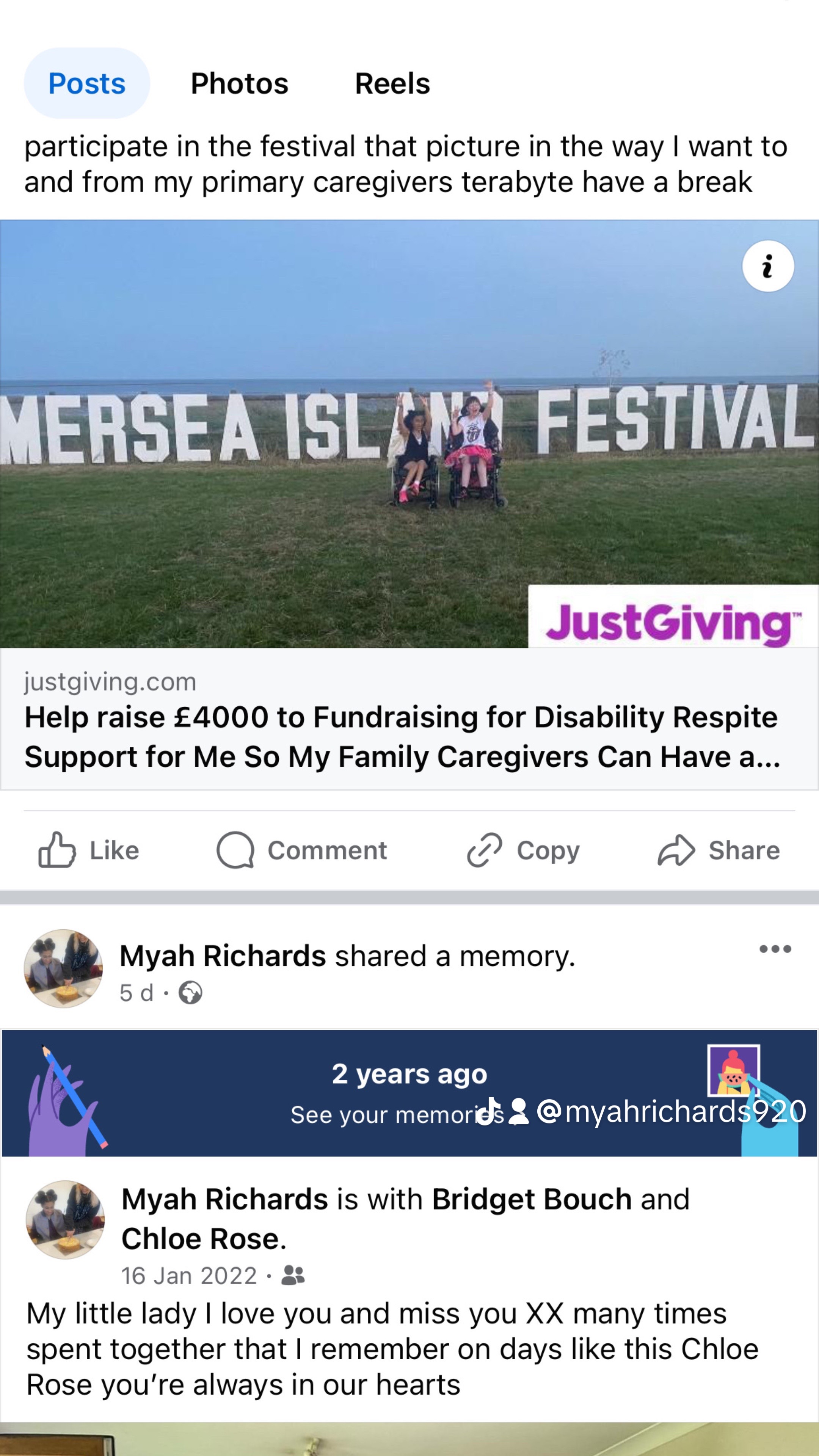Screen dimensions: 819x1456
Task: Open the info icon on the festival image
Action: [767, 266]
